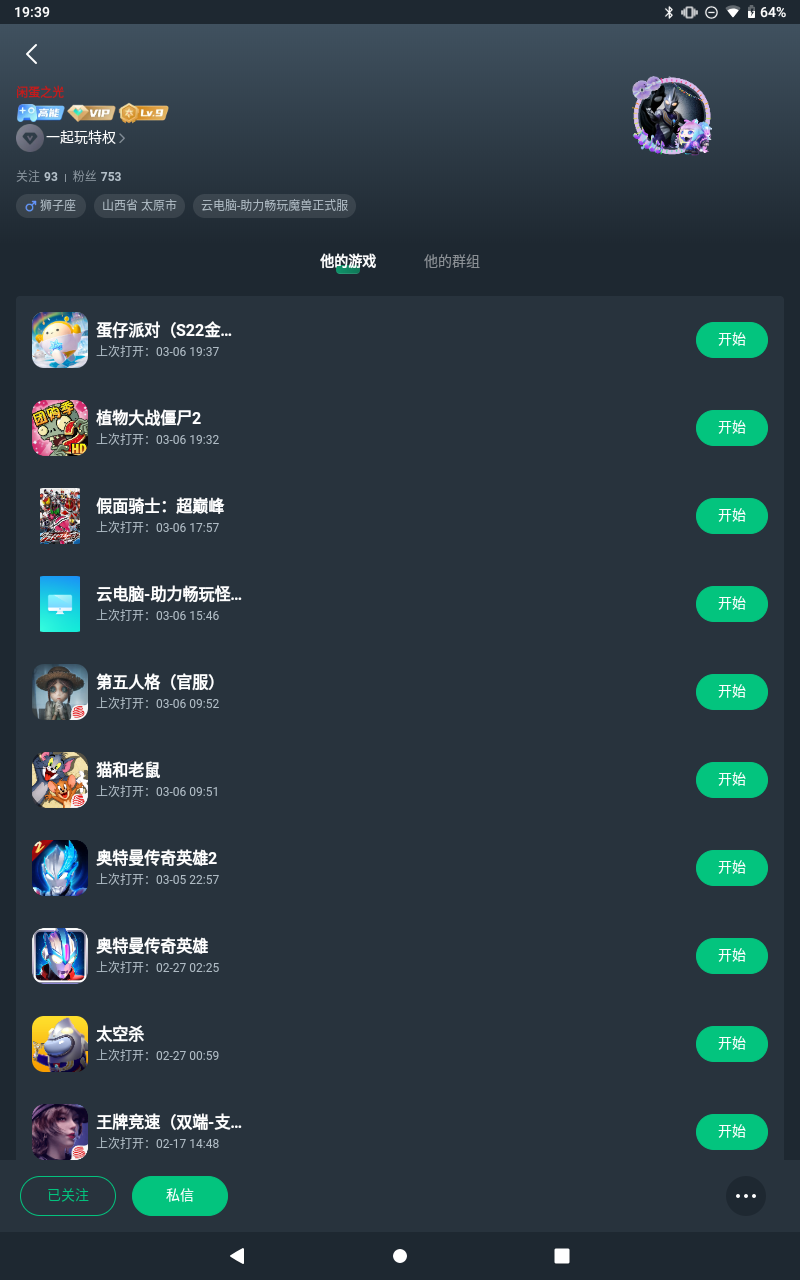This screenshot has height=1280, width=800.
Task: Start 植物大战僵尸2 game
Action: click(x=731, y=428)
